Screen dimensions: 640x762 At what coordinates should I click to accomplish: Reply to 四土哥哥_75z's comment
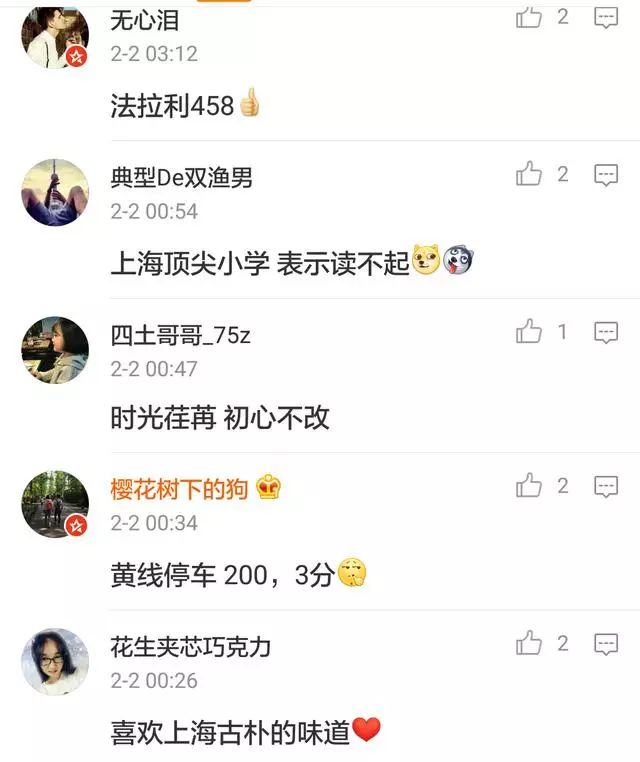(x=606, y=333)
